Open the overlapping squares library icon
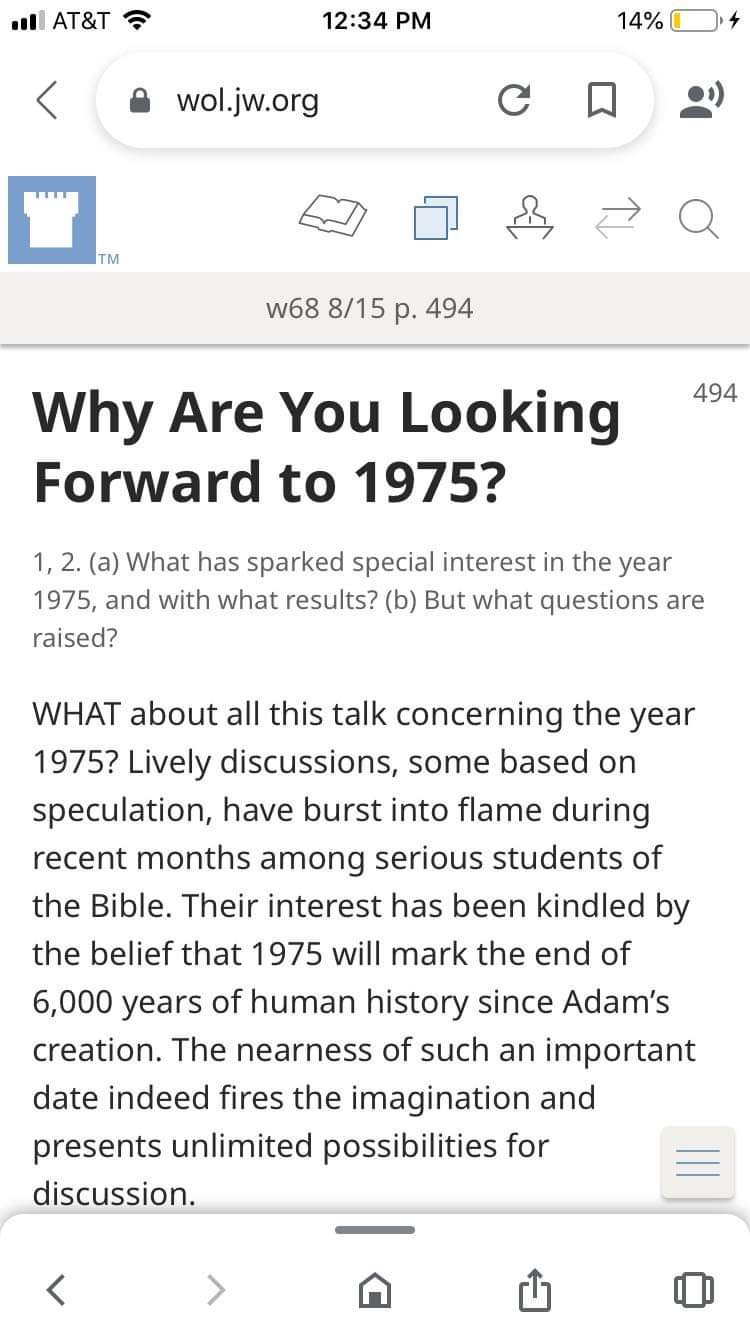The image size is (750, 1334). (x=436, y=217)
